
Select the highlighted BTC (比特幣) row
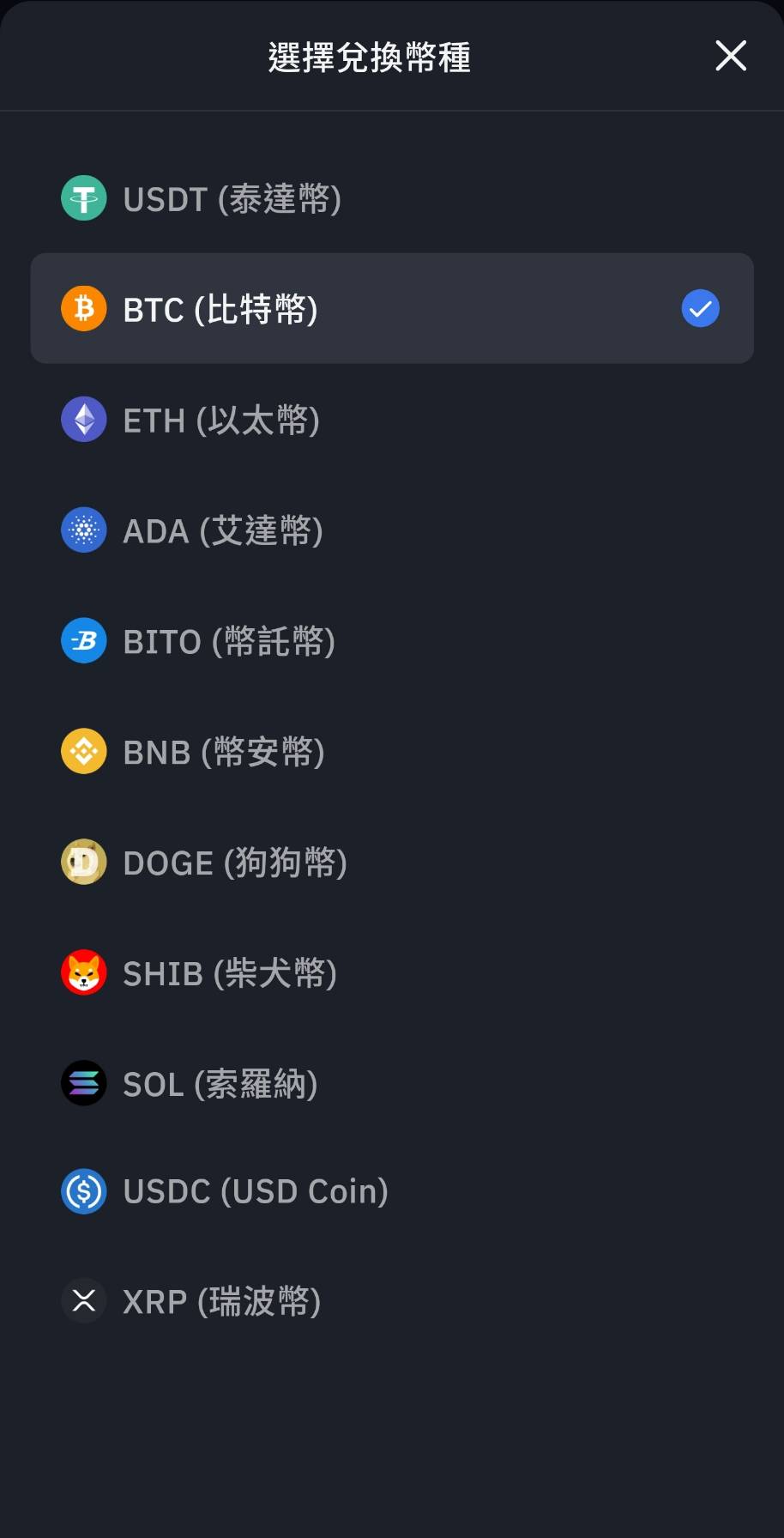(x=391, y=308)
